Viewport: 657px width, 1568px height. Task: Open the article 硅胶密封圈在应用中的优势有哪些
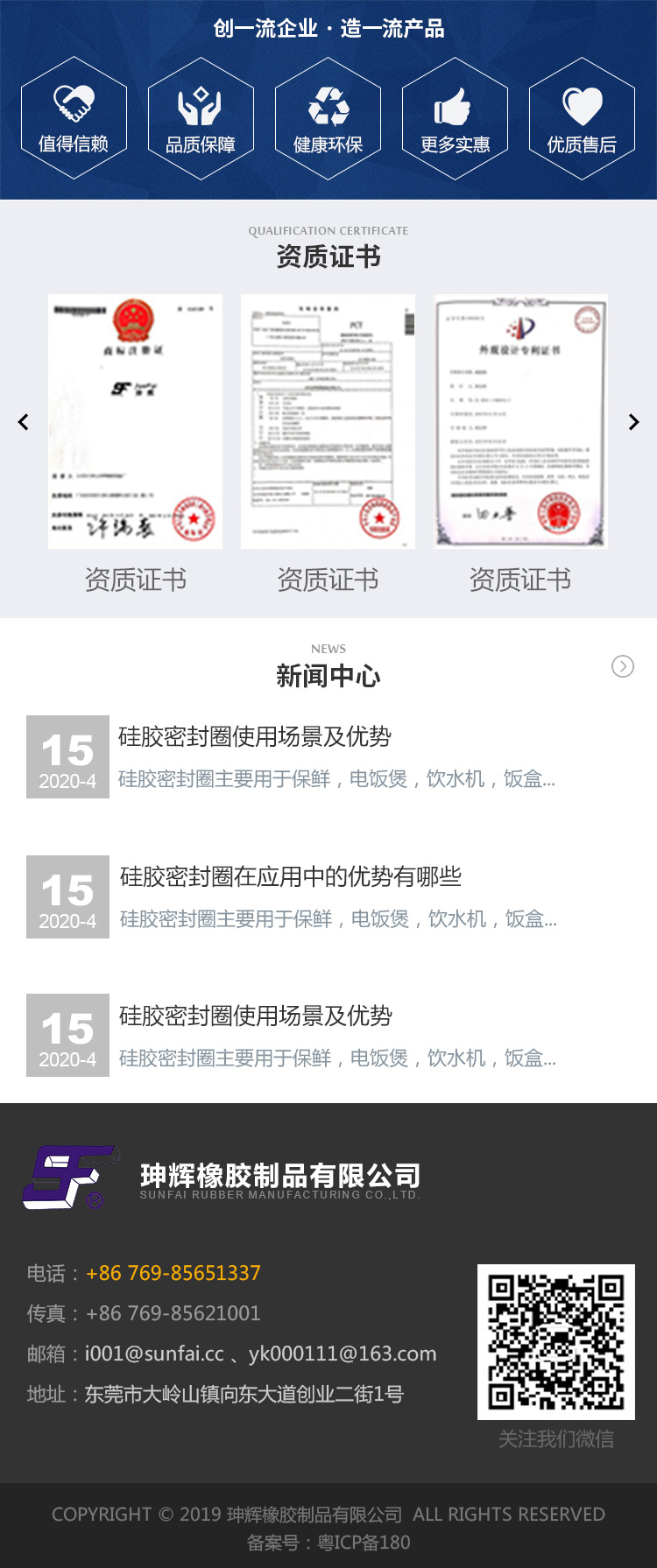point(291,876)
